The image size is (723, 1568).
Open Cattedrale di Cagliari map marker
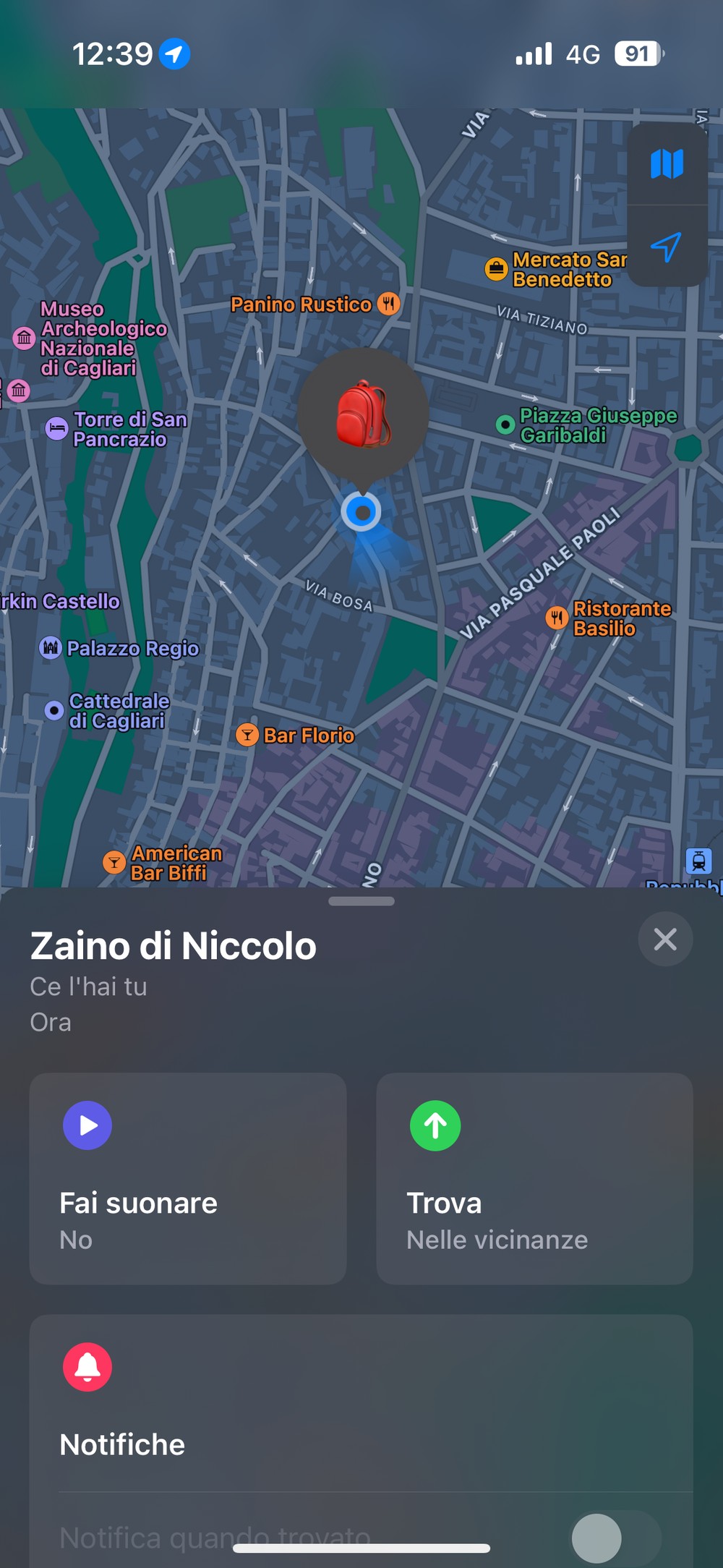tap(106, 711)
